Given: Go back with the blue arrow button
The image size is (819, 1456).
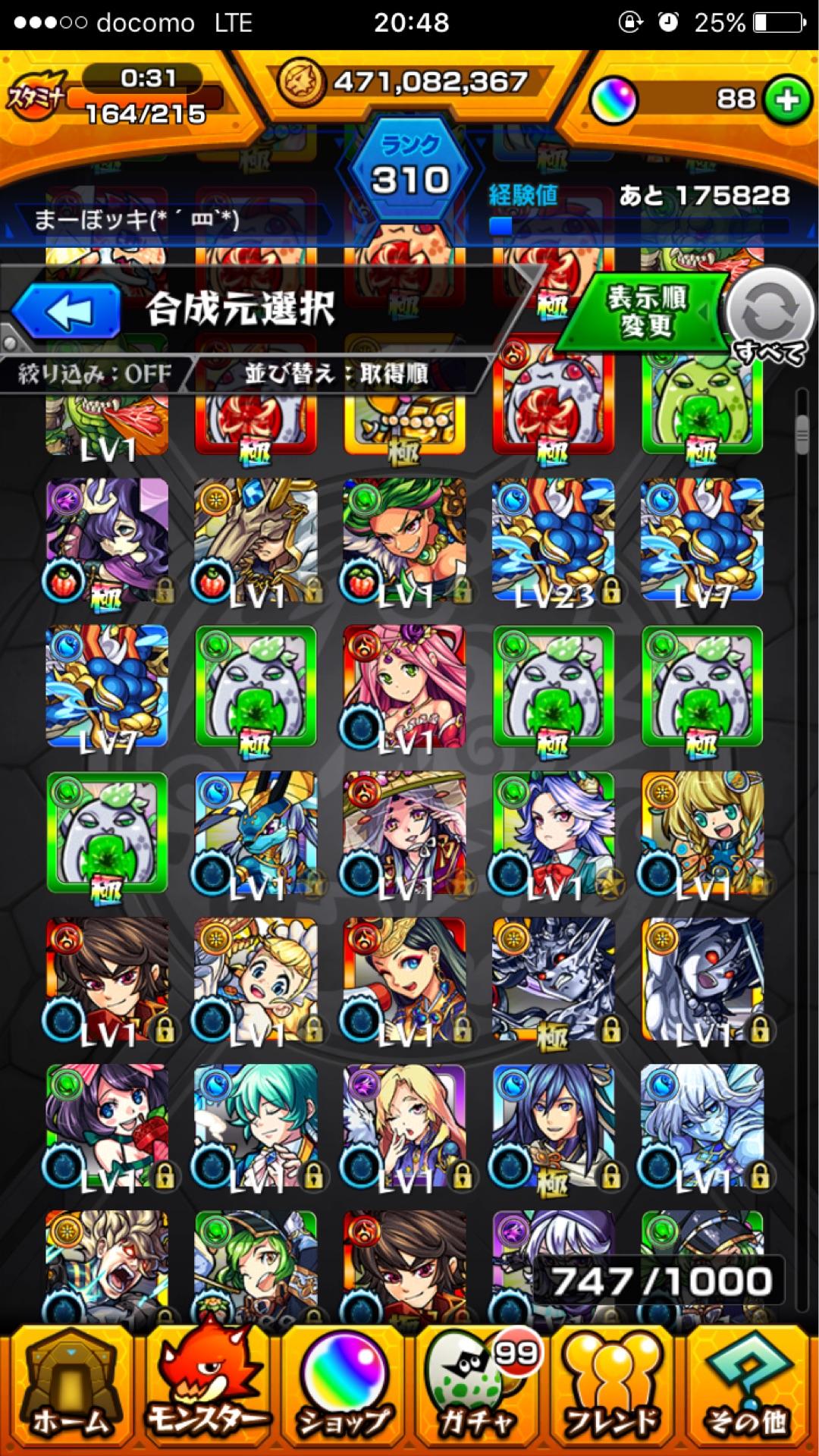Looking at the screenshot, I should point(67,311).
